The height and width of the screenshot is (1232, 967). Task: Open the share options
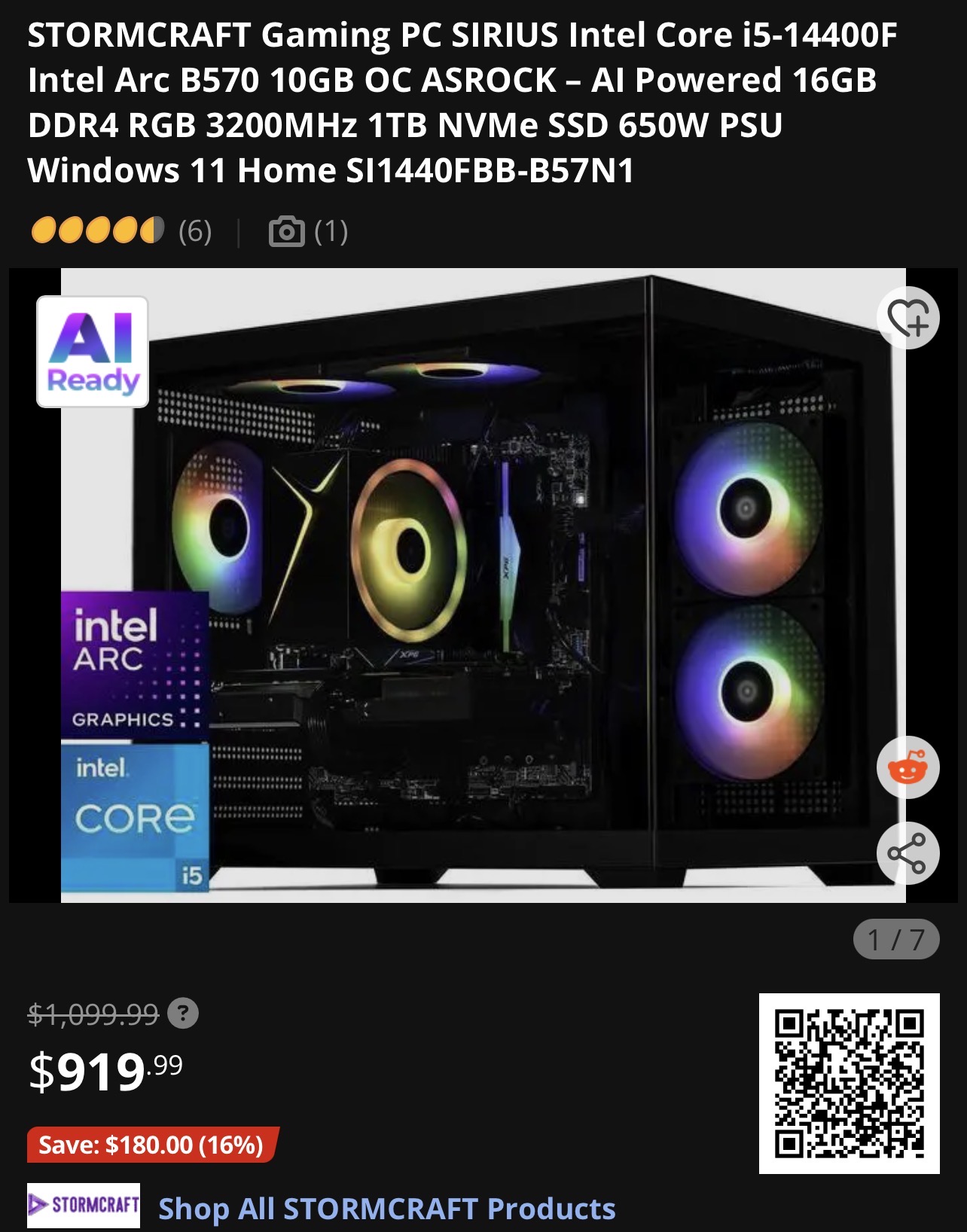[x=908, y=853]
